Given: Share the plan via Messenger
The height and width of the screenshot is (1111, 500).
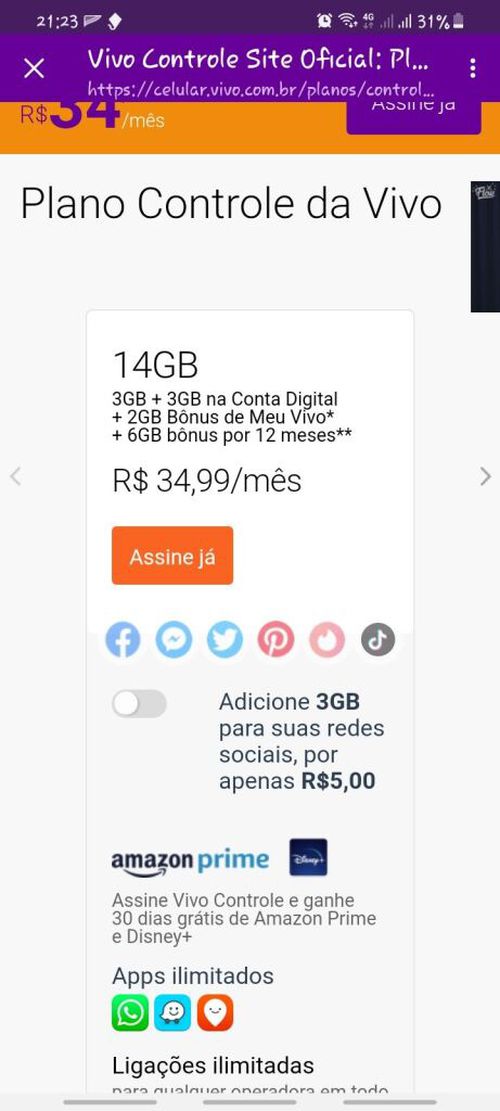Looking at the screenshot, I should coord(174,641).
